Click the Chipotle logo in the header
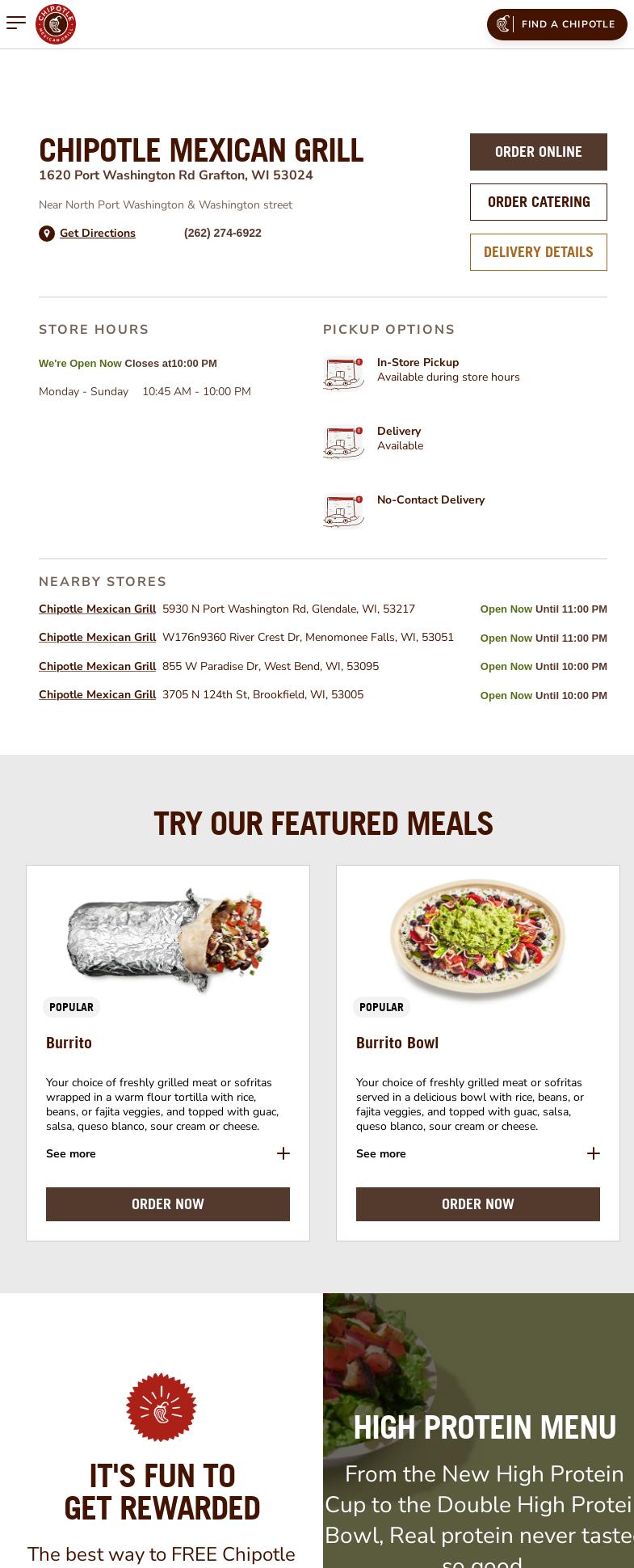This screenshot has width=634, height=1568. coord(57,24)
